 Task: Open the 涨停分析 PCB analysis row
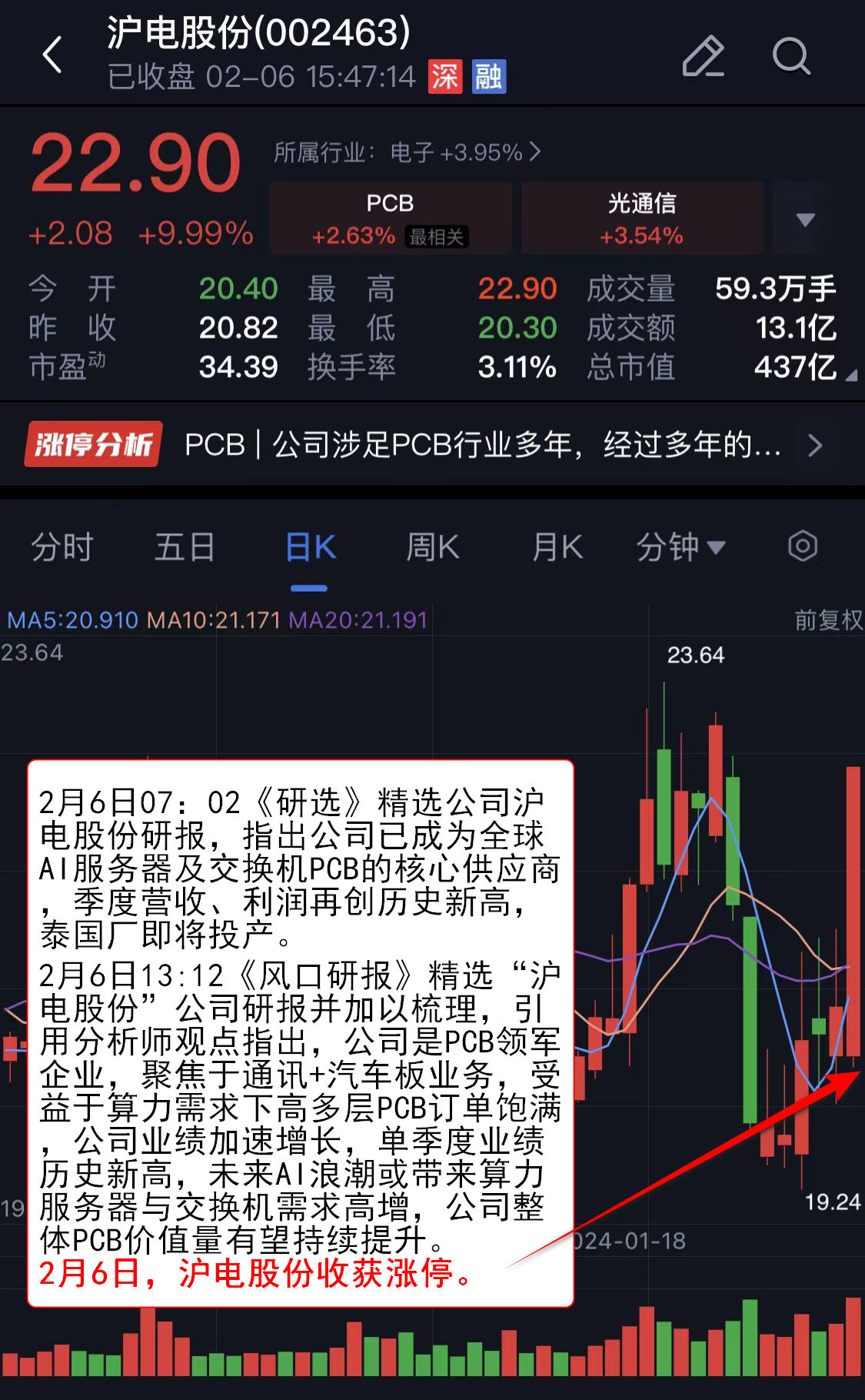point(431,445)
